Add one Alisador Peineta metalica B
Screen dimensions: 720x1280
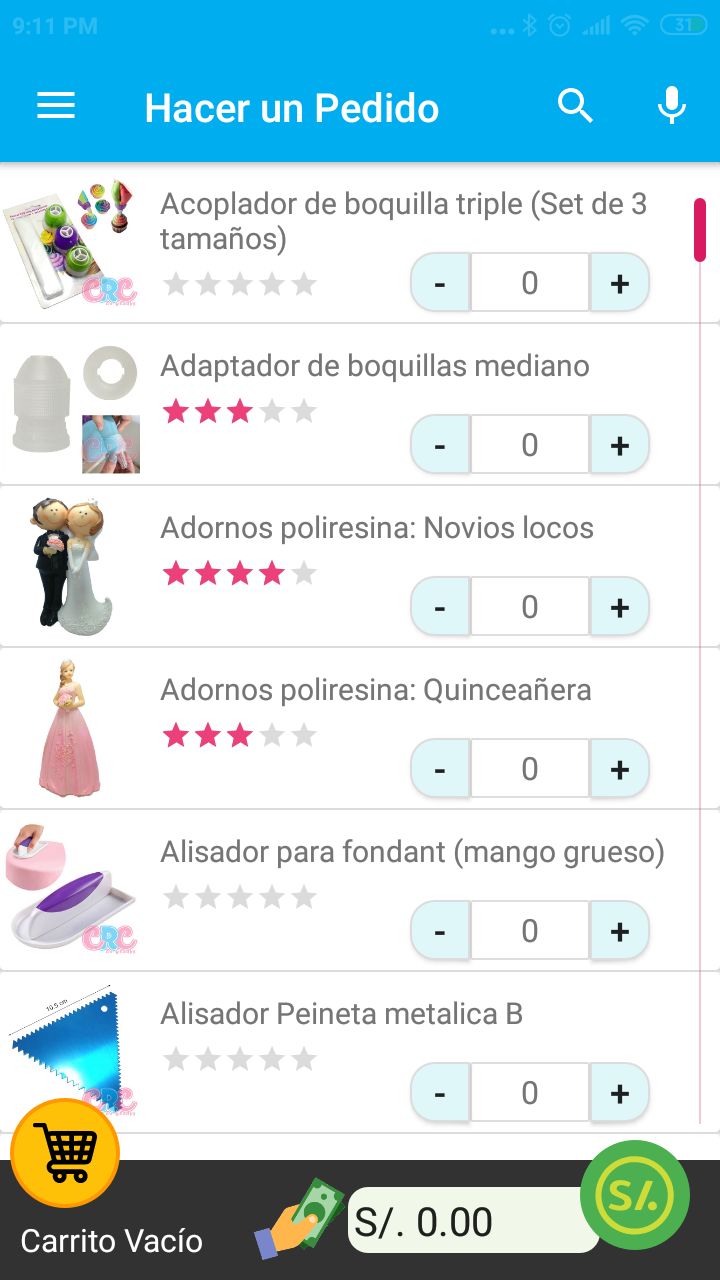tap(619, 1093)
